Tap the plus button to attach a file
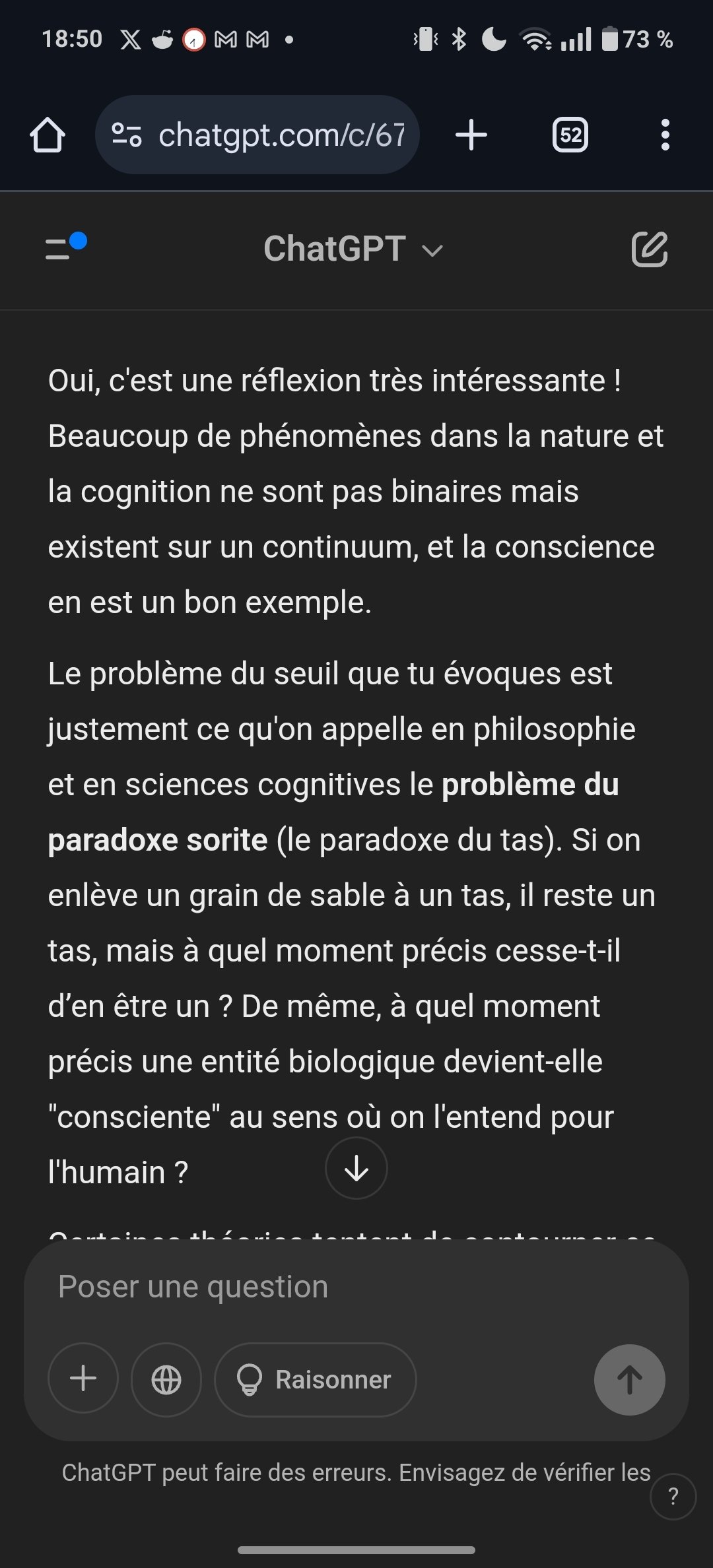The width and height of the screenshot is (713, 1568). [83, 1379]
